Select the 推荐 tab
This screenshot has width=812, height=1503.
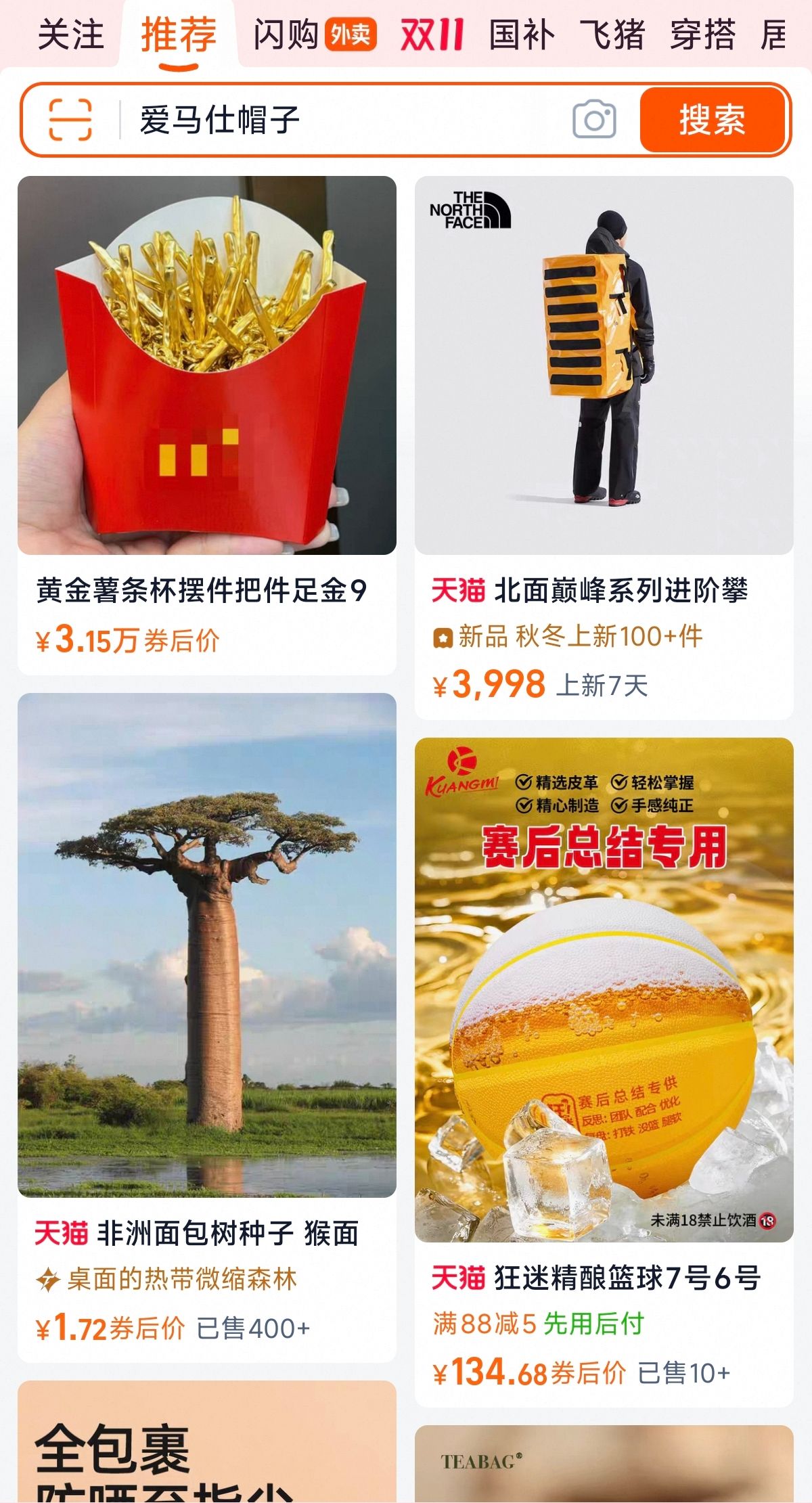(x=179, y=35)
